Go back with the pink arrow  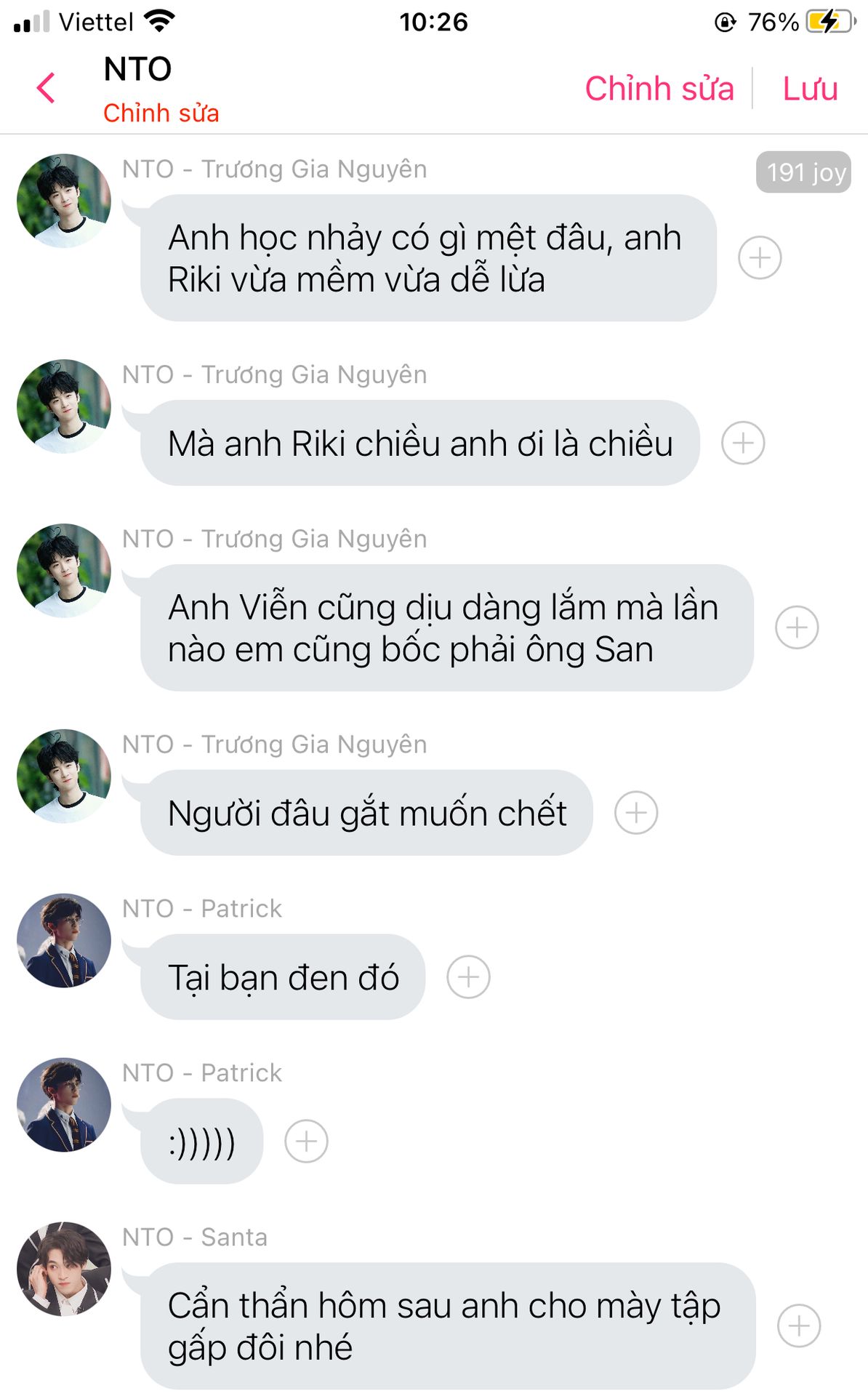pyautogui.click(x=46, y=88)
